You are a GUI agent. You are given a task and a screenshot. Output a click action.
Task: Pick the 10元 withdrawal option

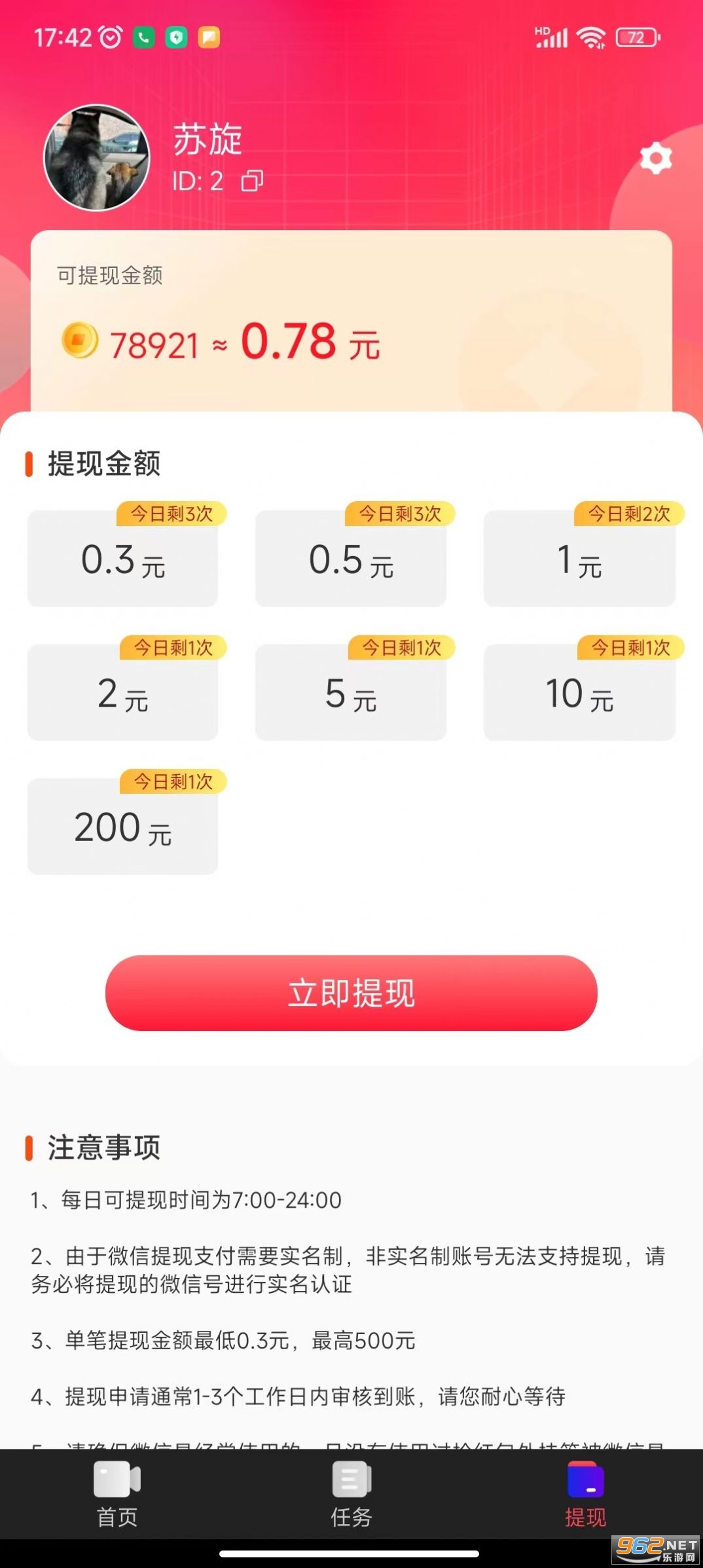point(579,693)
